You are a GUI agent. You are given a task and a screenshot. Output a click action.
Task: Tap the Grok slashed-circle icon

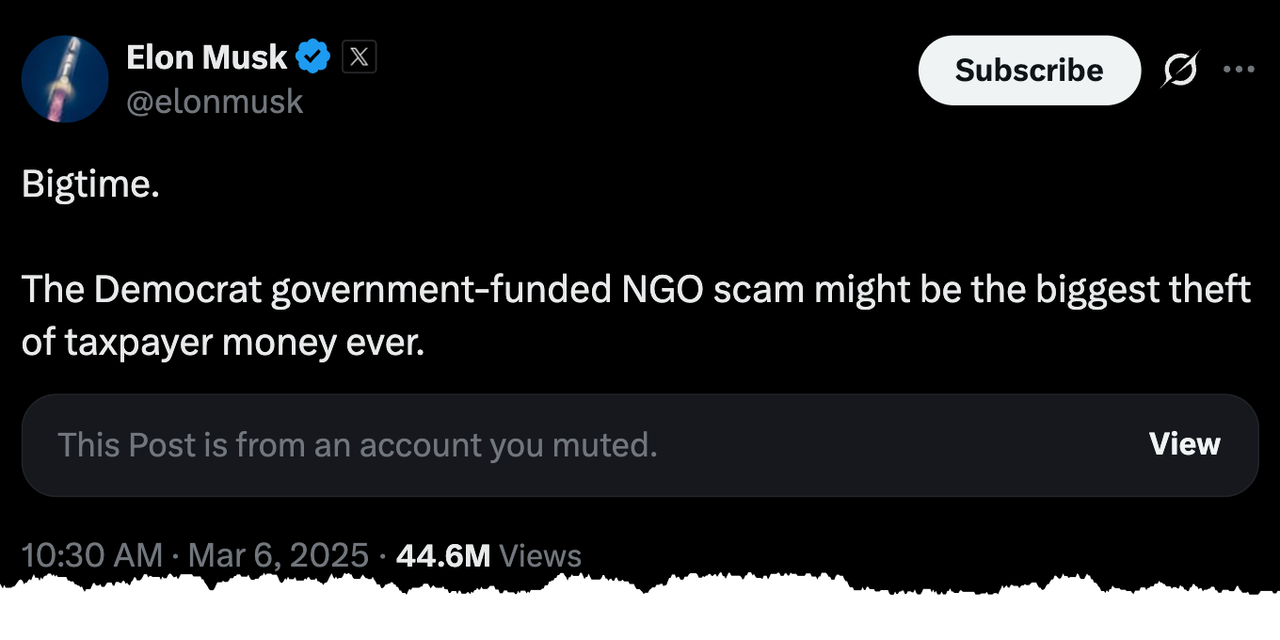pos(1180,70)
